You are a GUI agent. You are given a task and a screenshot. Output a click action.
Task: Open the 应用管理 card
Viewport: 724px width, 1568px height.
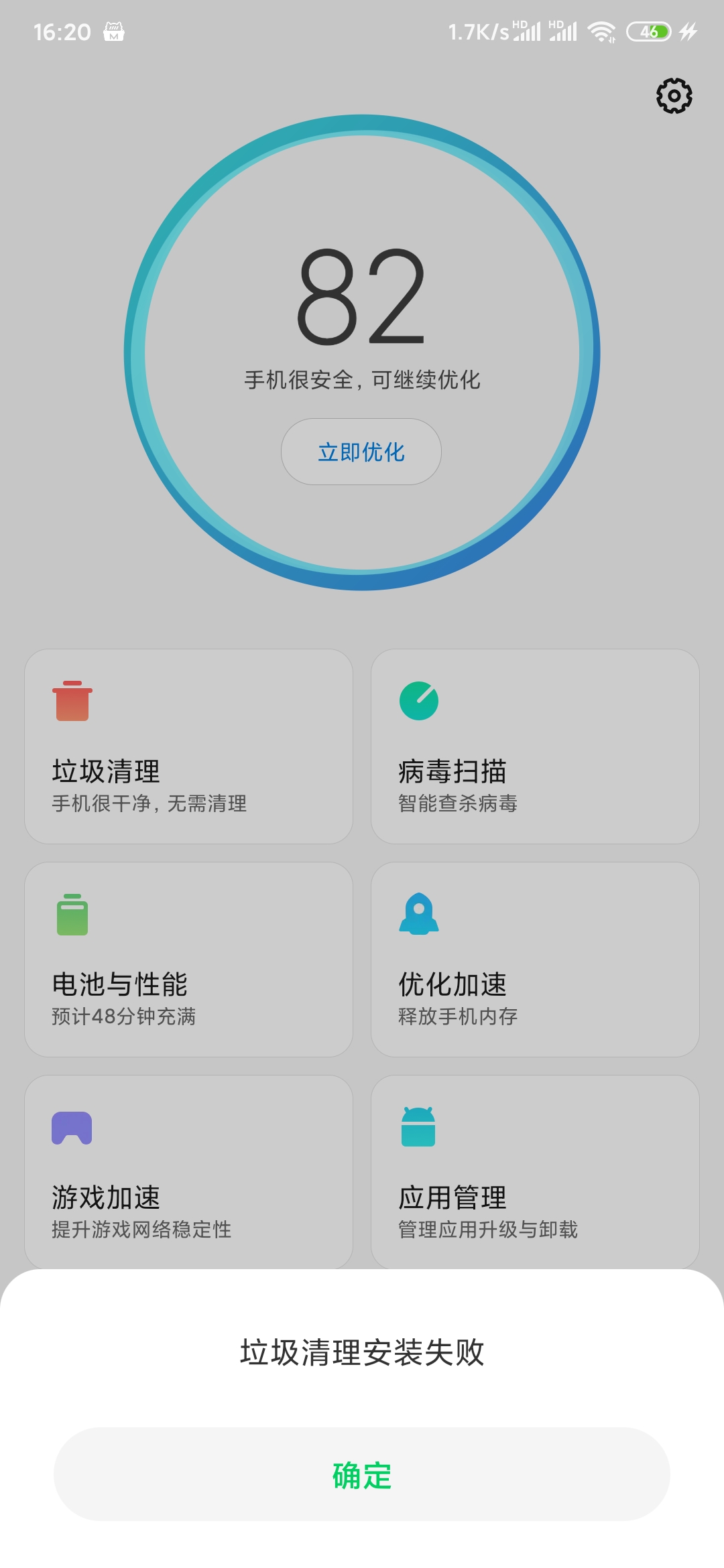(535, 1171)
